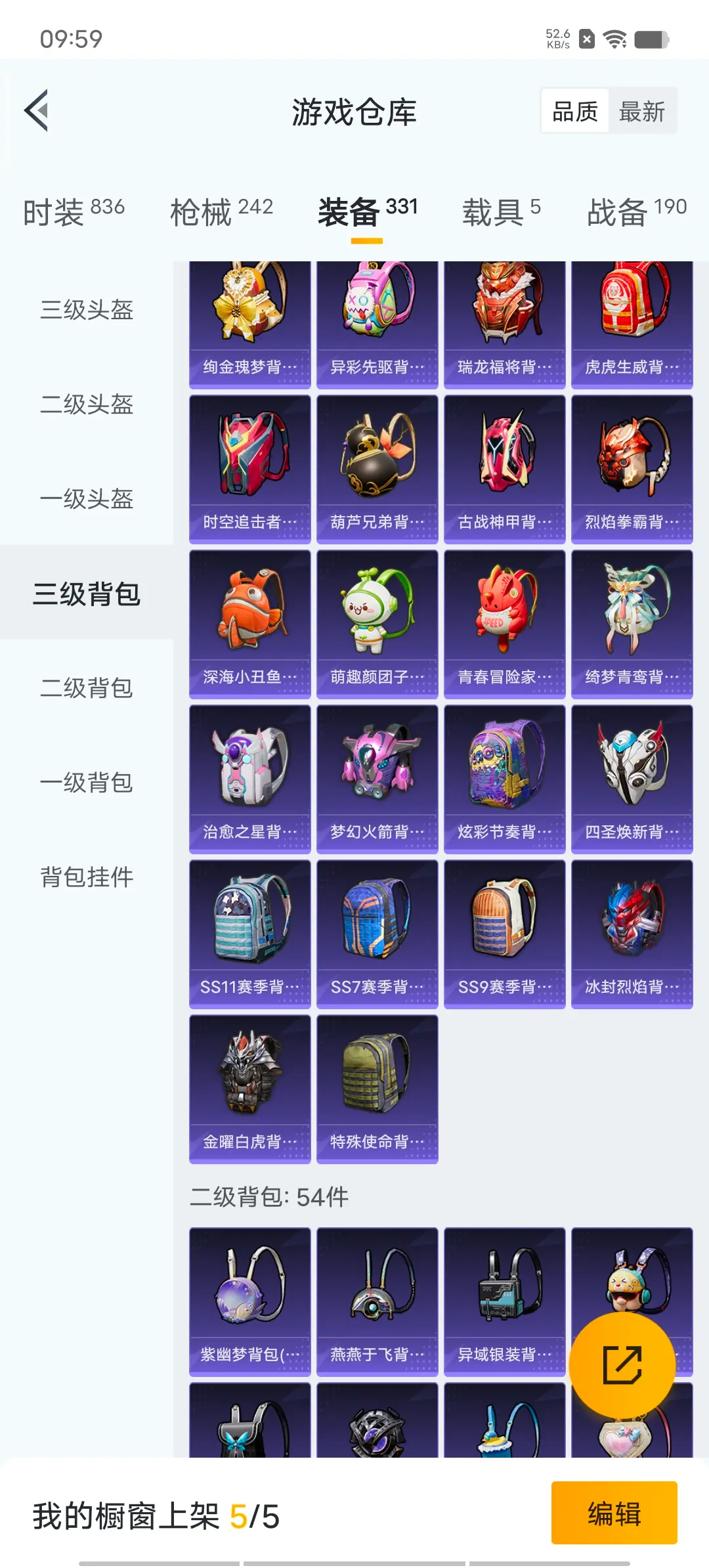Switch to the 枪械 tab

(x=221, y=211)
